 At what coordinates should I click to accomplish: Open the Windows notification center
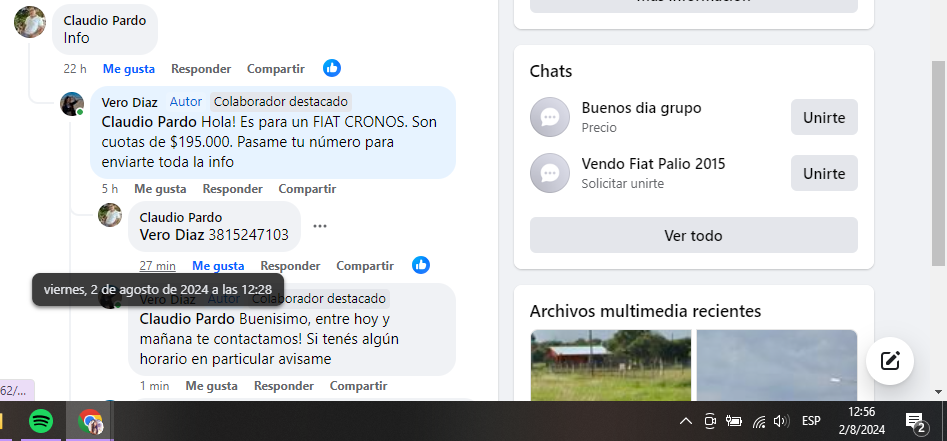pyautogui.click(x=914, y=422)
